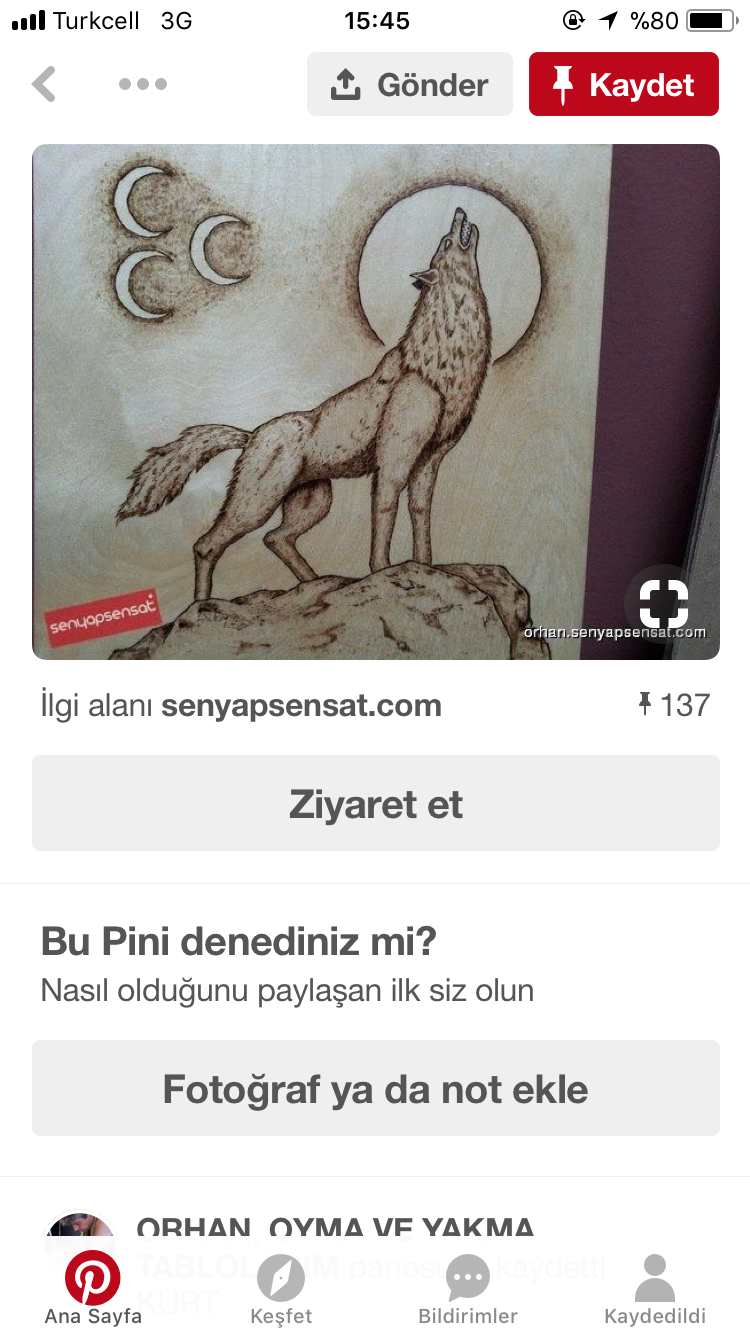The height and width of the screenshot is (1334, 750).
Task: Tap the Gönder share button
Action: click(x=409, y=84)
